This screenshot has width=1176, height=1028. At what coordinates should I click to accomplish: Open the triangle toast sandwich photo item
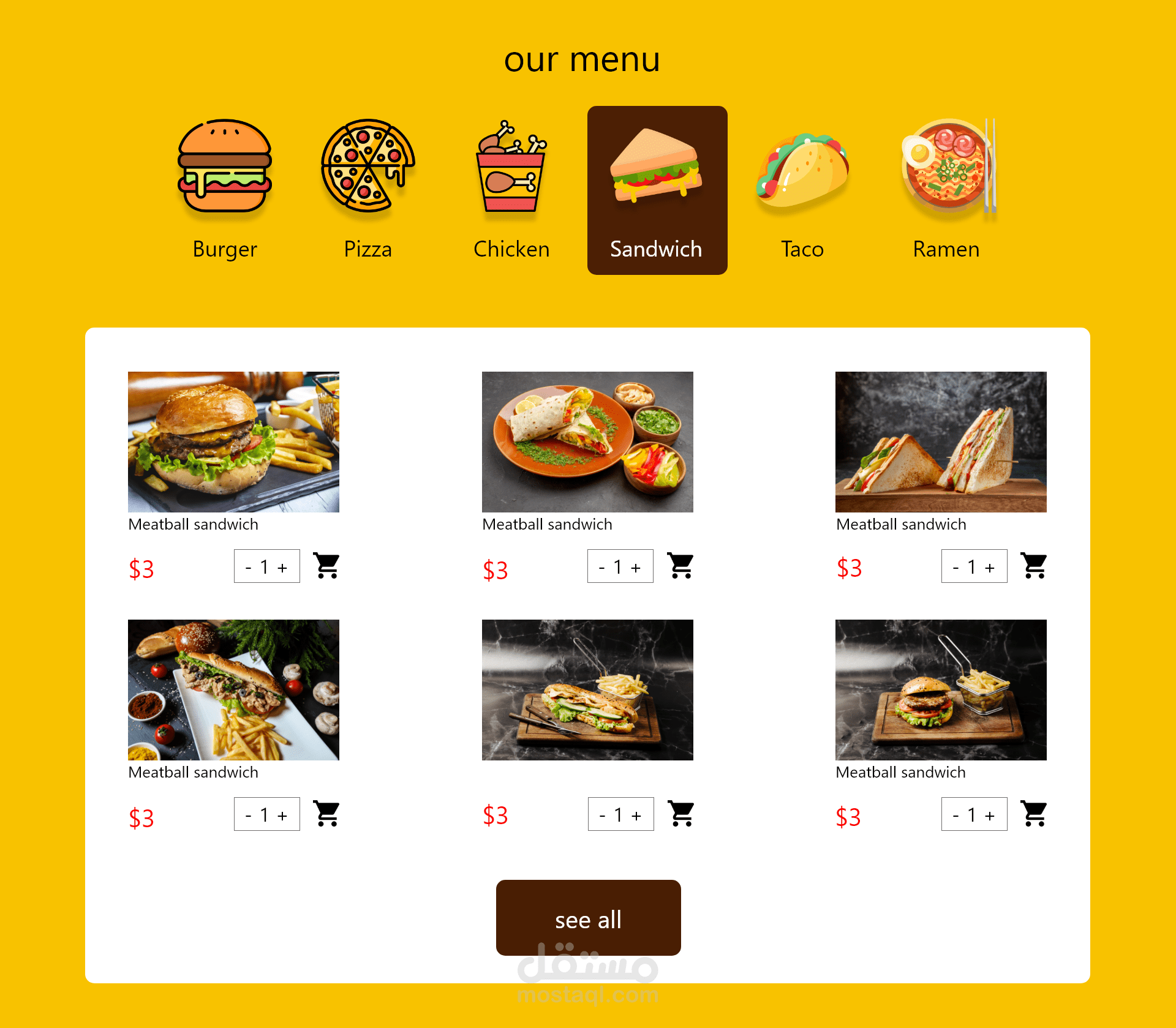pyautogui.click(x=941, y=441)
